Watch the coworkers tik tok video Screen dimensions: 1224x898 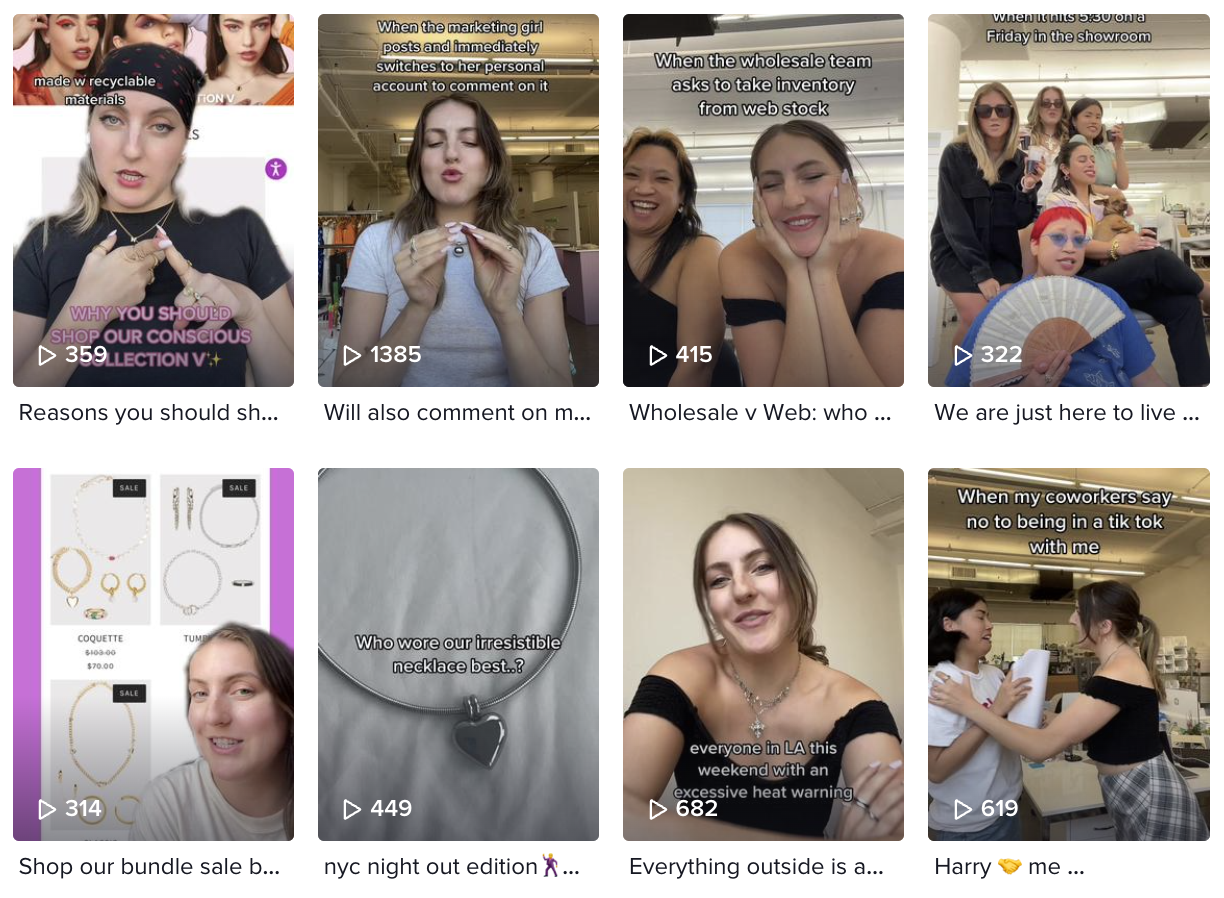1068,654
